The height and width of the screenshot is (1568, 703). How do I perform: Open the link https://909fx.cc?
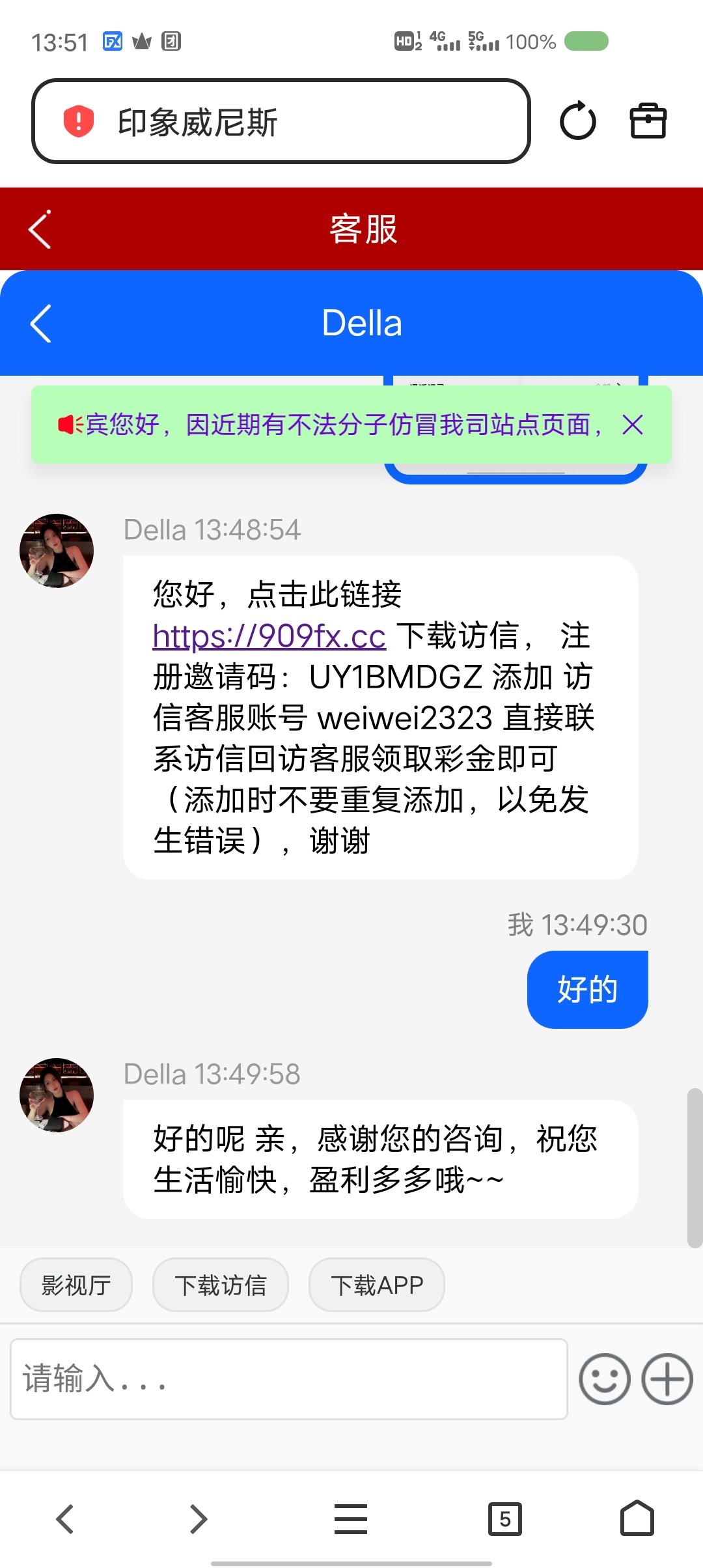click(268, 637)
